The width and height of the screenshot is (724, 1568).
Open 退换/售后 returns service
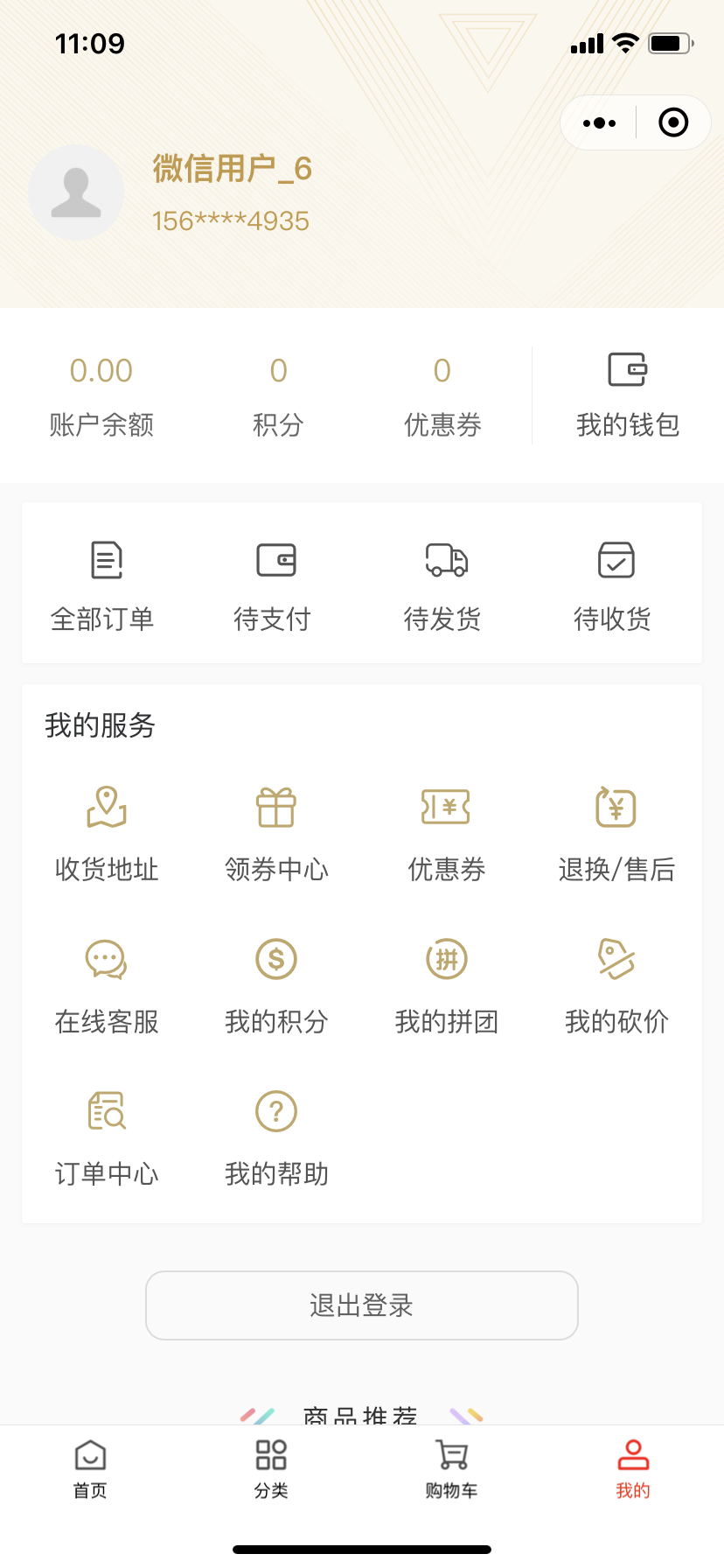(616, 835)
